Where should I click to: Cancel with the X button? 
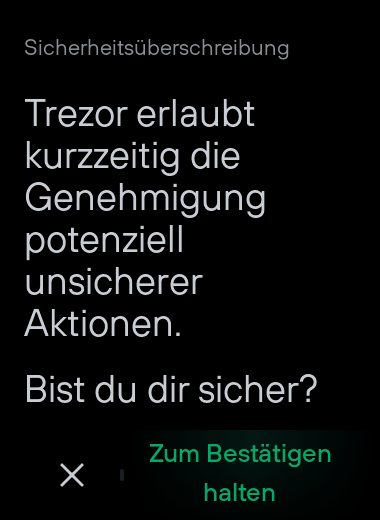72,475
